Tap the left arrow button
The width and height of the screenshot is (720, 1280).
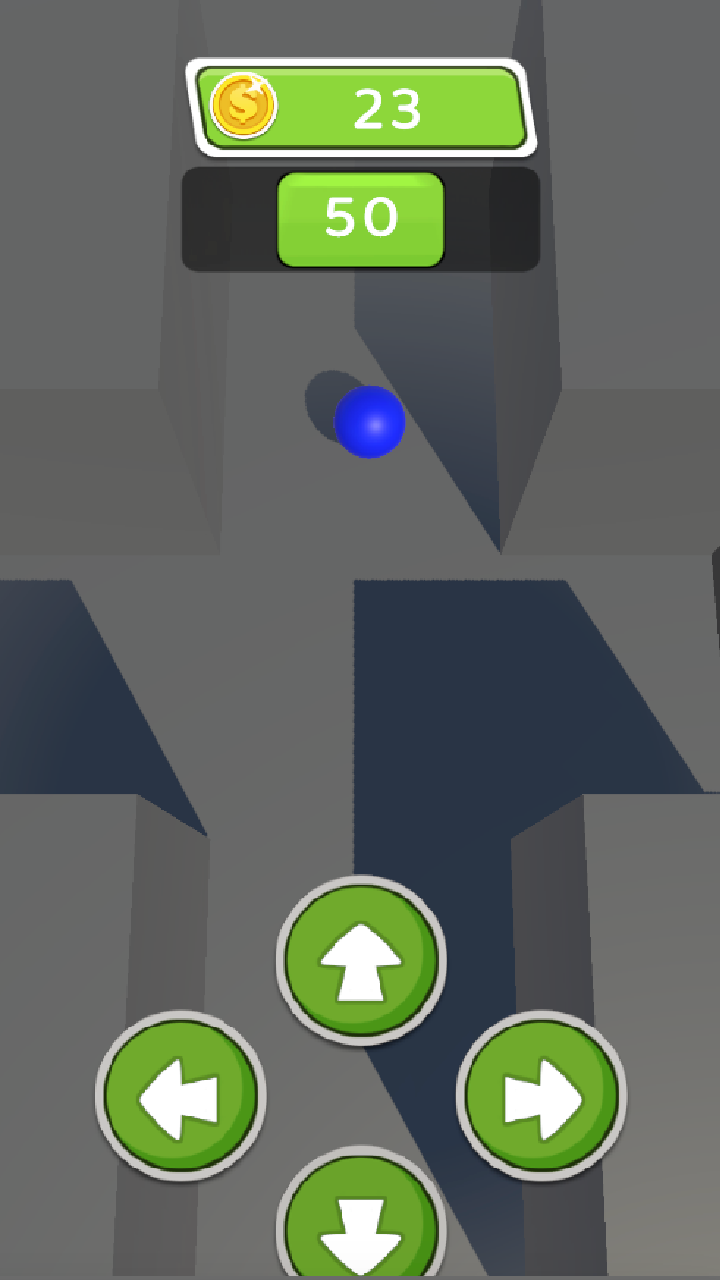tap(181, 1096)
